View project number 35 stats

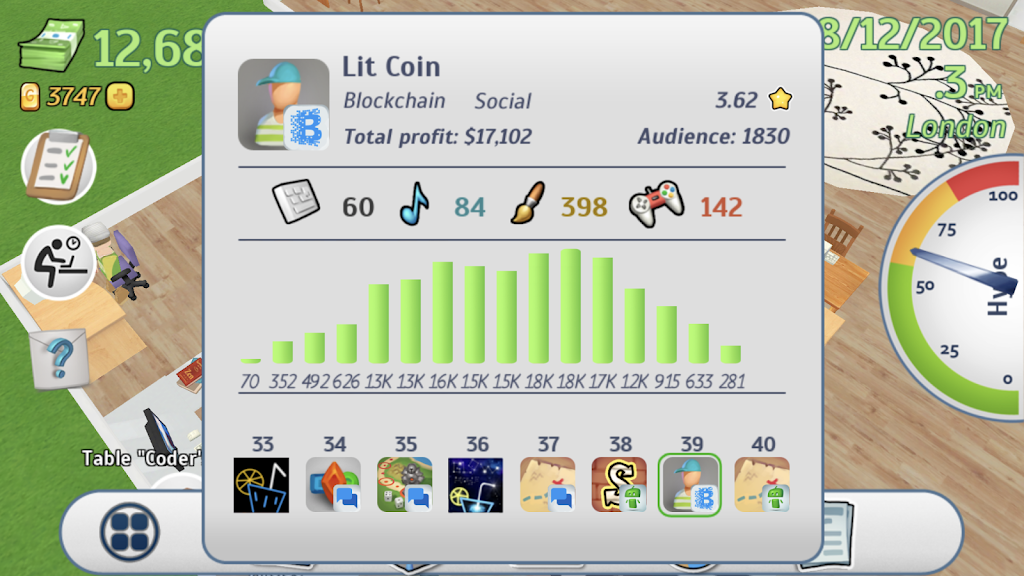point(405,485)
